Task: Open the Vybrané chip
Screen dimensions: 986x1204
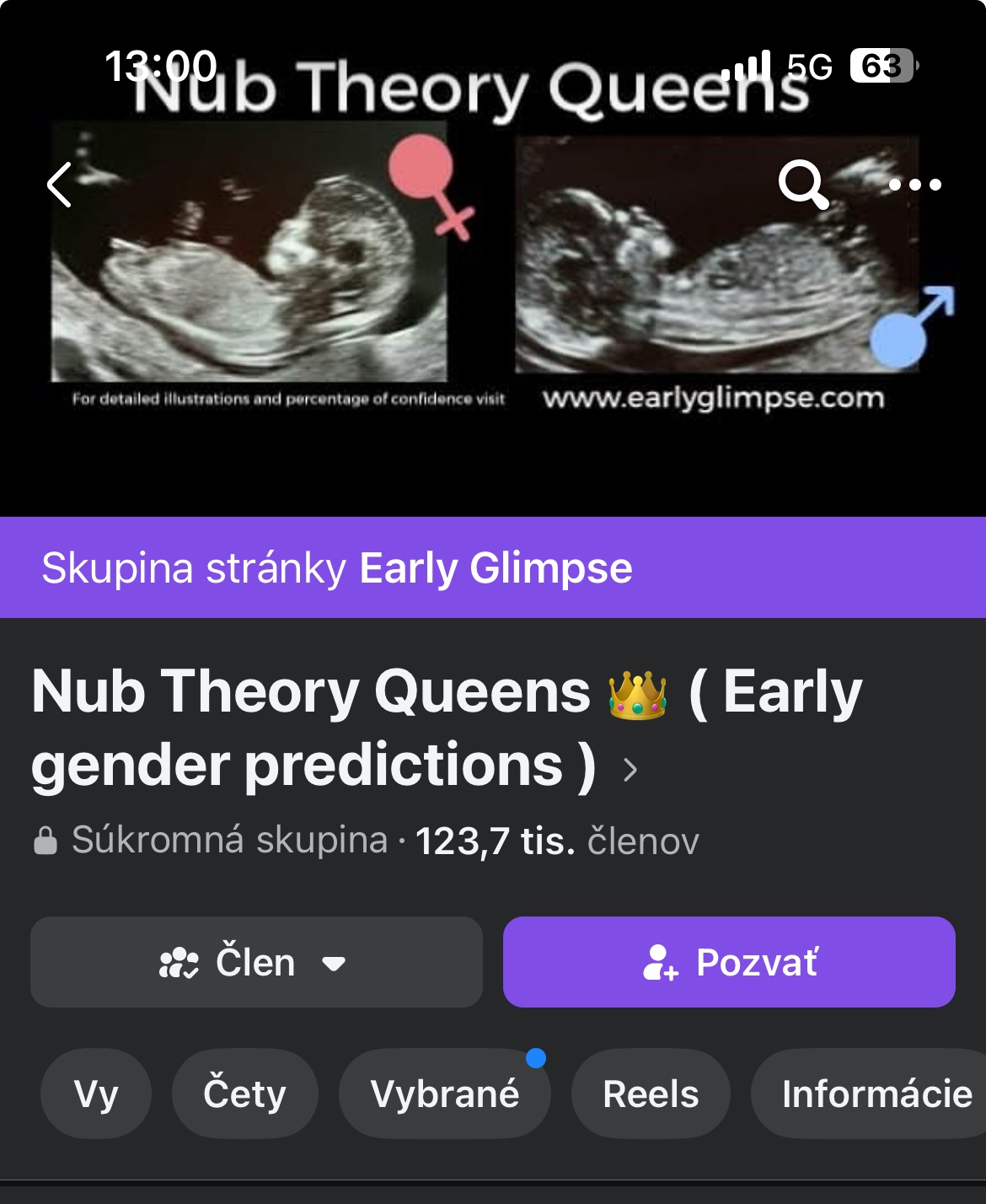Action: click(x=444, y=1094)
